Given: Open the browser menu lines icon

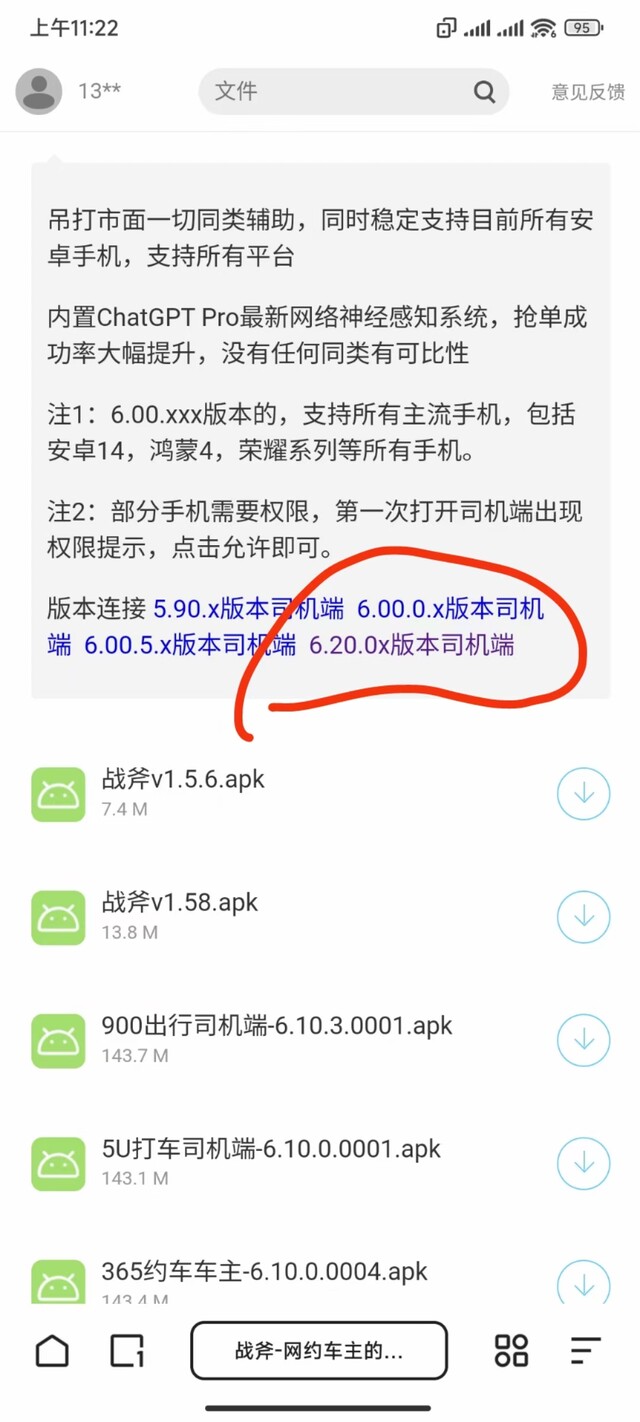Looking at the screenshot, I should pos(586,1351).
